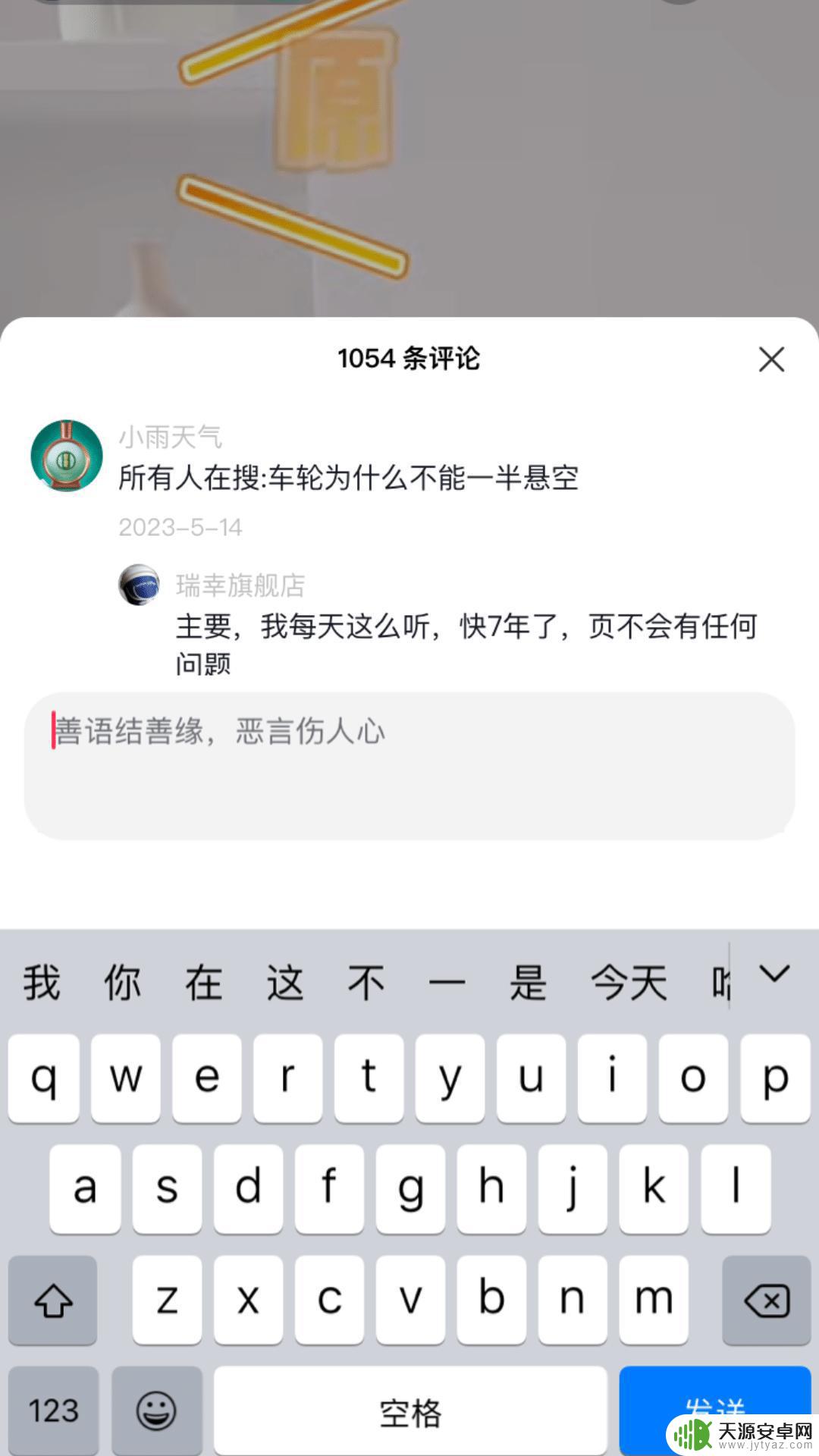This screenshot has height=1456, width=819.
Task: Insert the suggested word 我
Action: coord(42,984)
